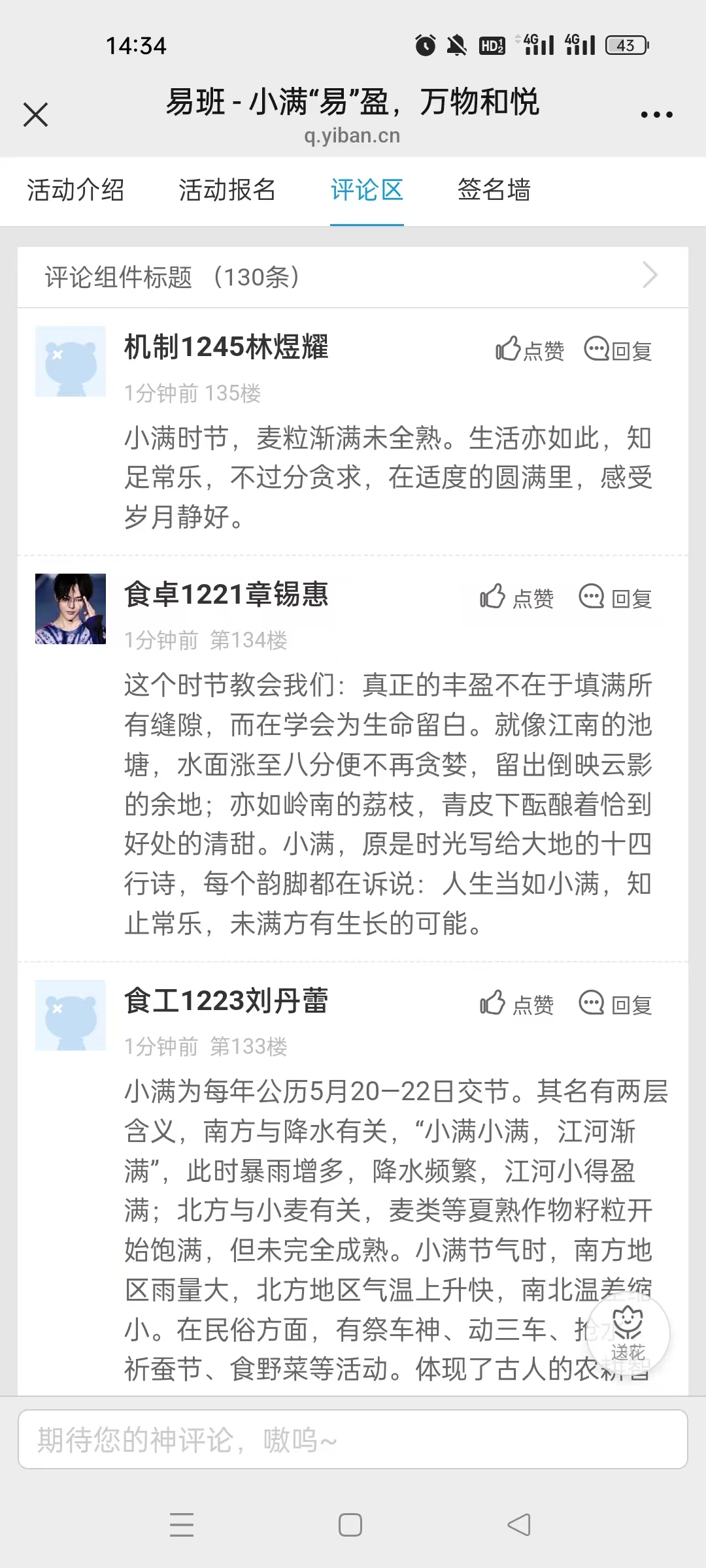Expand the 评论组件标题 (130条) comment list
The image size is (706, 1568).
click(353, 277)
